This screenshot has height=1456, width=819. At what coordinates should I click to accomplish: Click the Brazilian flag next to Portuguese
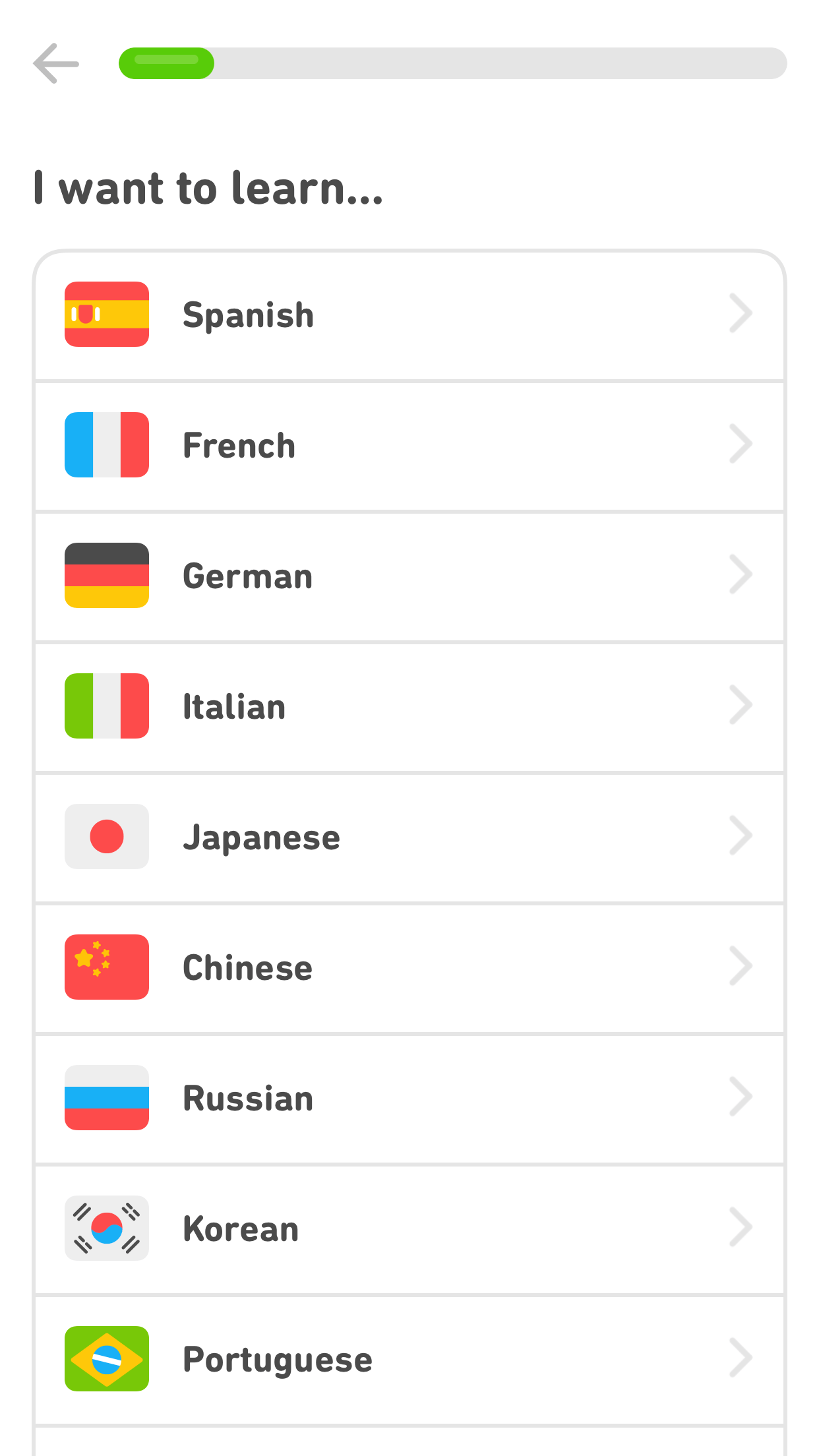tap(106, 1358)
